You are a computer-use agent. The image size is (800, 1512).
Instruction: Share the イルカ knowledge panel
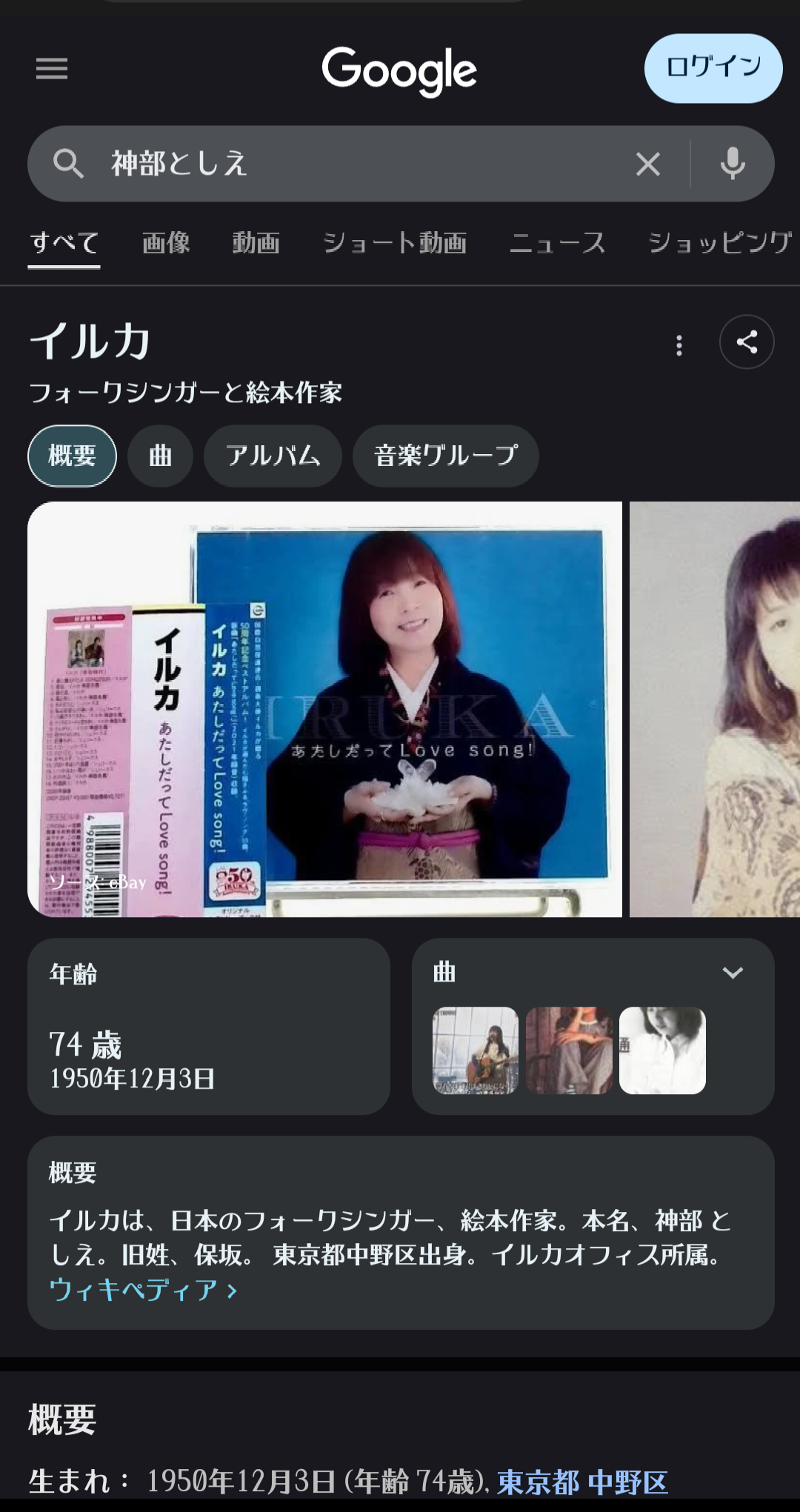click(747, 342)
